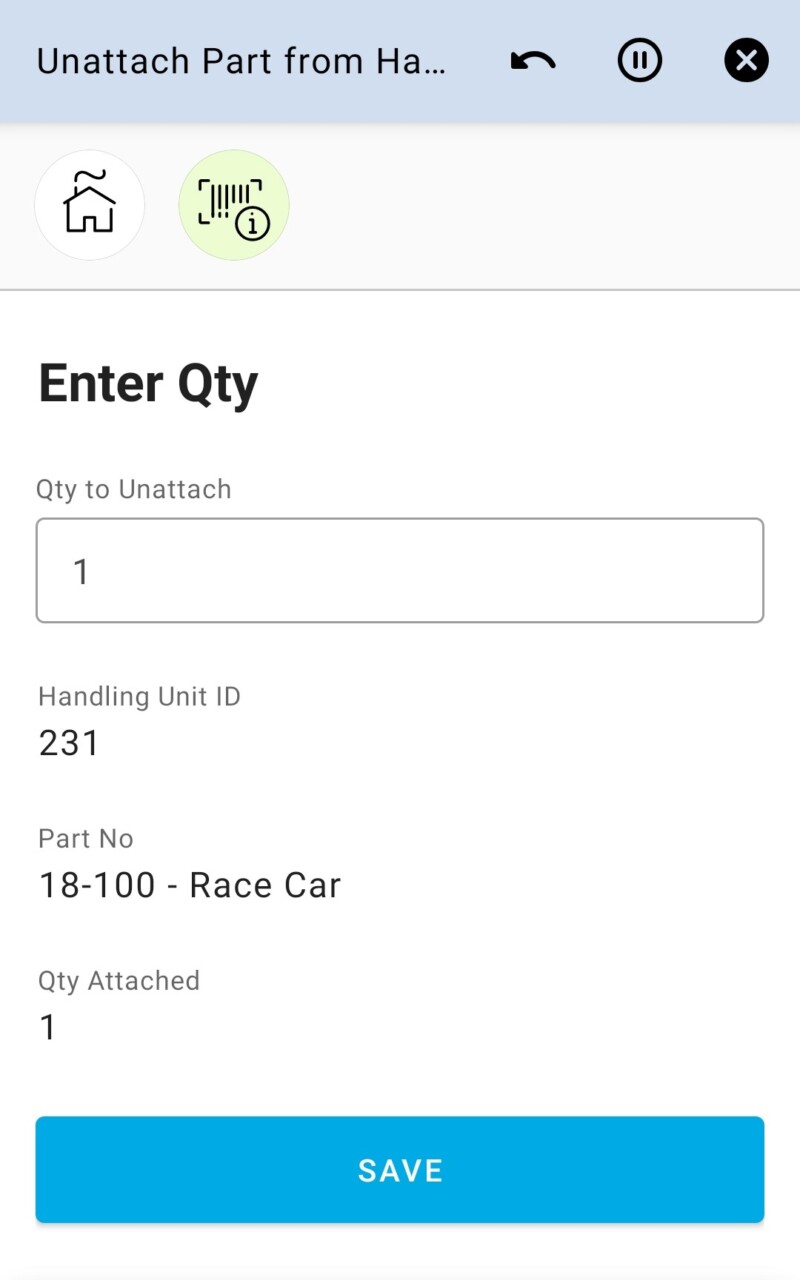
Task: Open the barcode scan info icon
Action: (x=234, y=205)
